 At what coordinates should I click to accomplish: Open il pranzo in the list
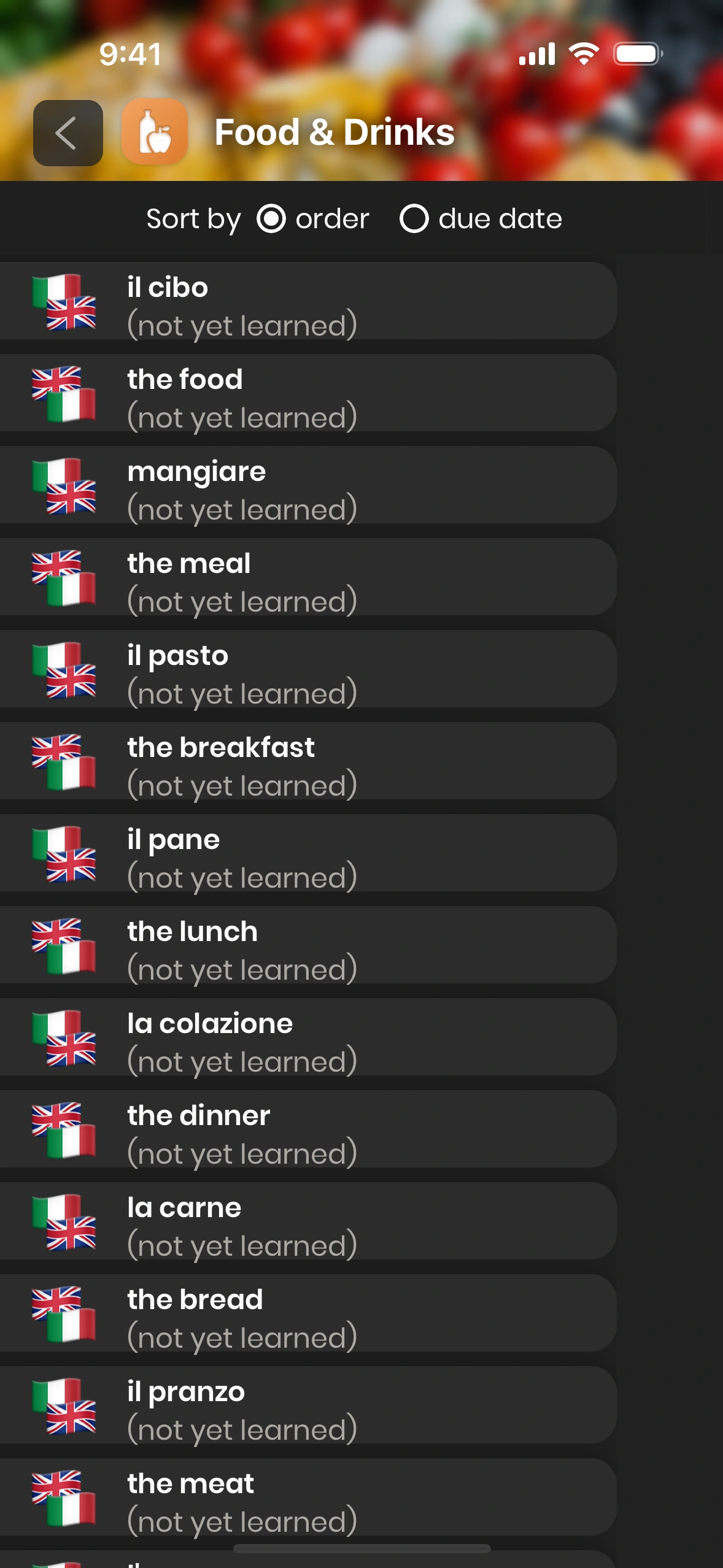click(x=307, y=1405)
